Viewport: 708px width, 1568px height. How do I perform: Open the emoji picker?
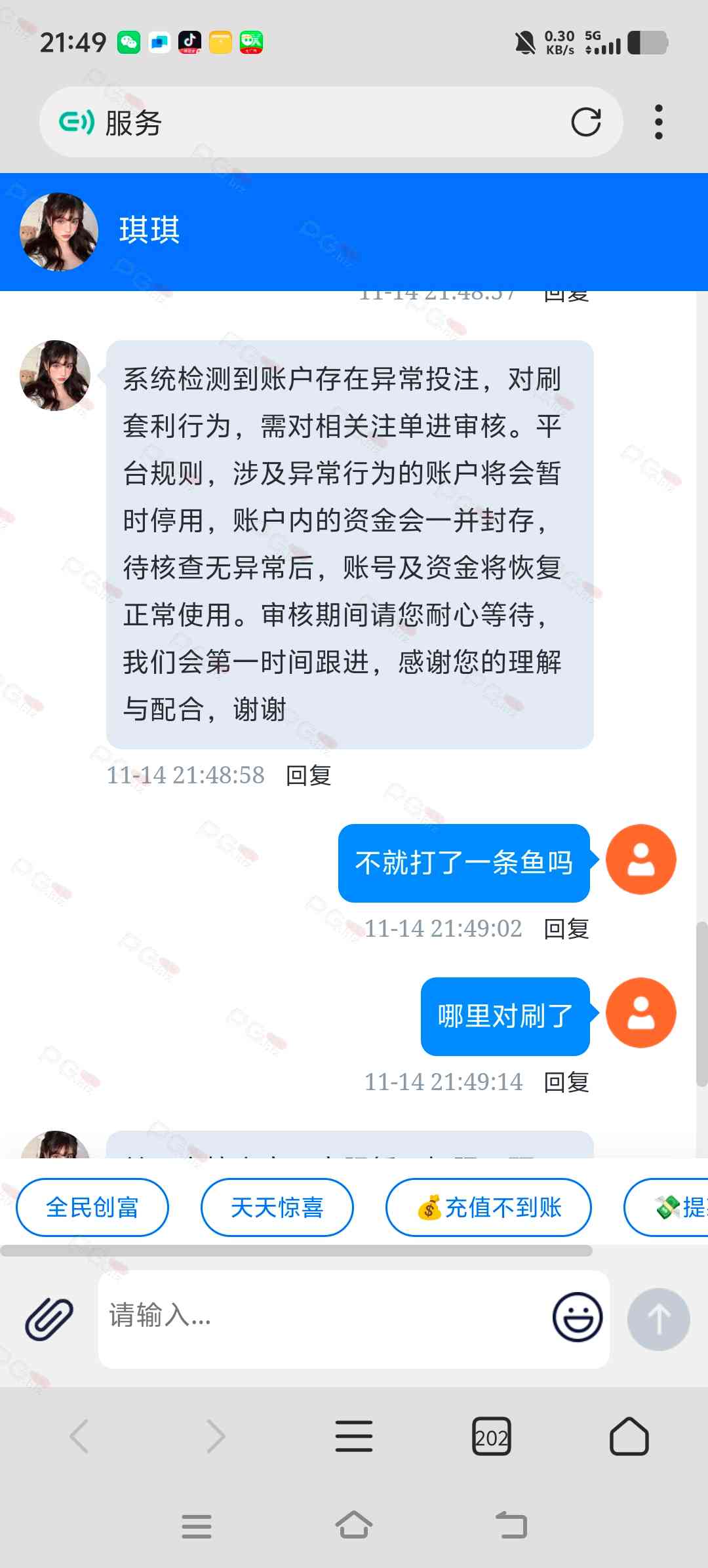coord(577,1317)
